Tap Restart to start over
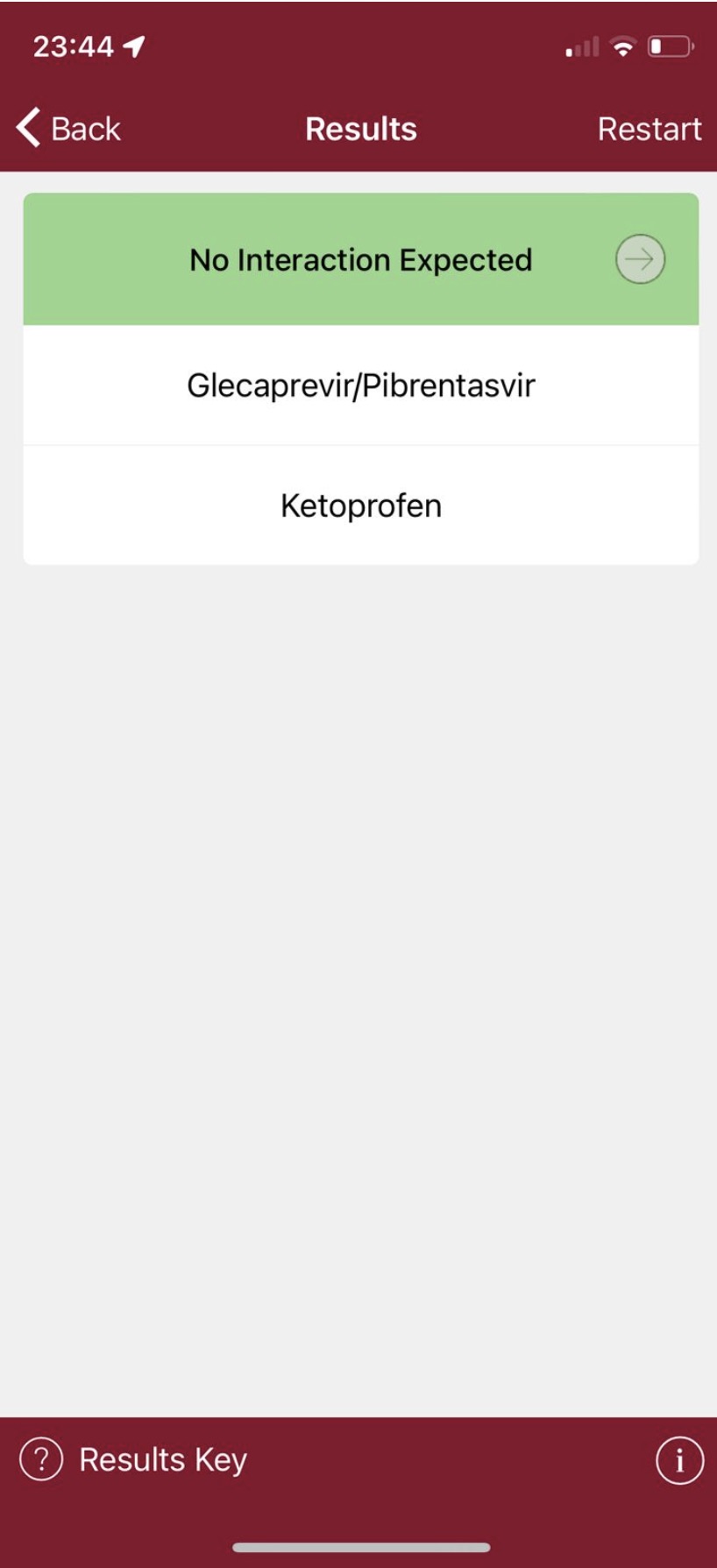This screenshot has width=717, height=1568. (x=649, y=129)
